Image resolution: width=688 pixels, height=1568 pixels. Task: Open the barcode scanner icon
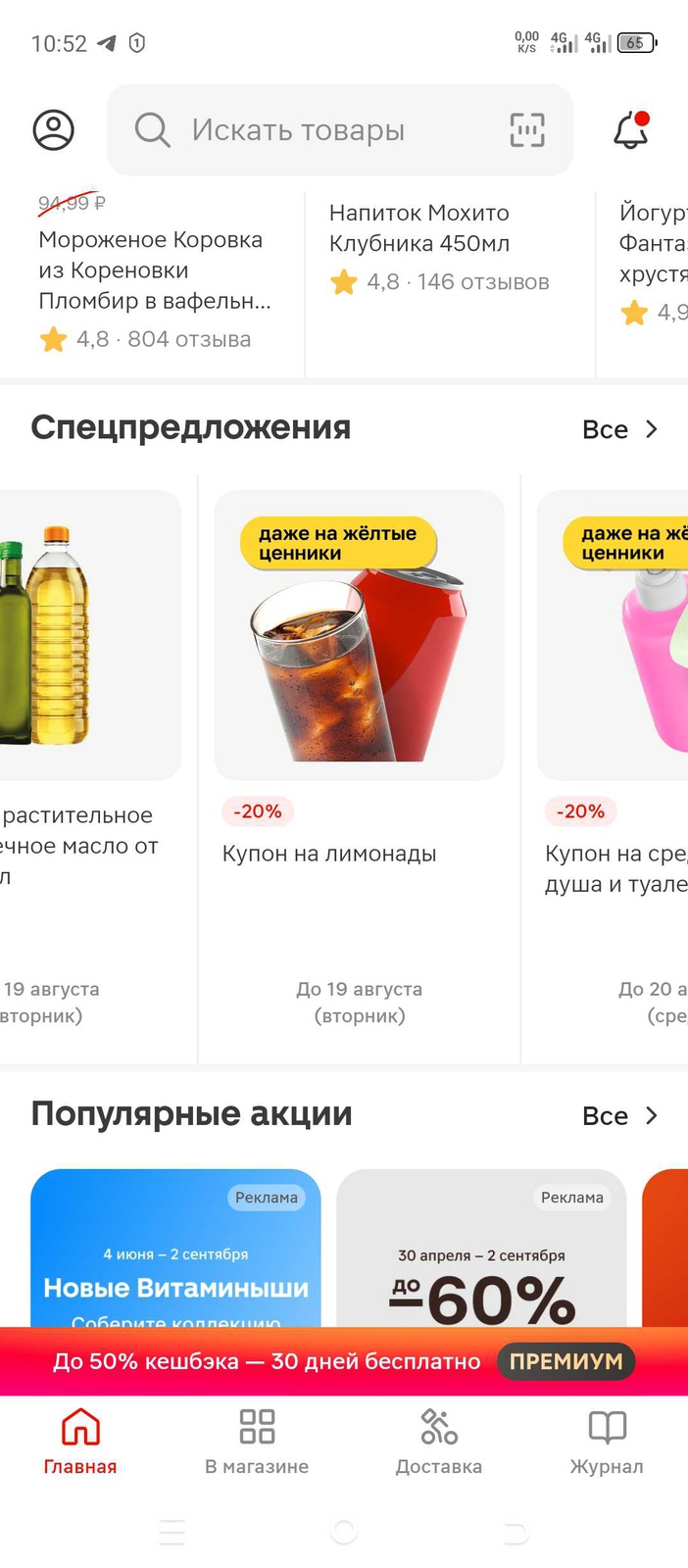tap(527, 130)
